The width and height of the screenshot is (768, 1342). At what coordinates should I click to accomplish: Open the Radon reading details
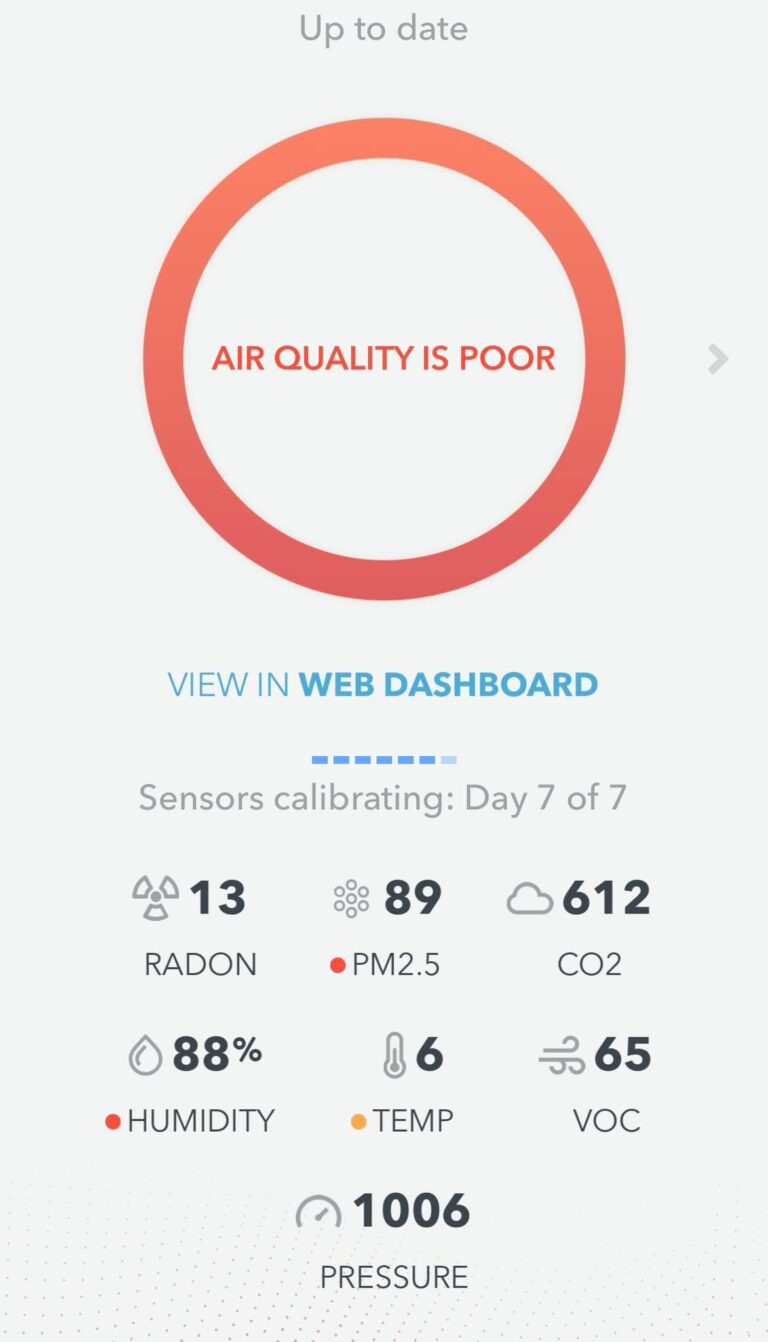pyautogui.click(x=200, y=927)
